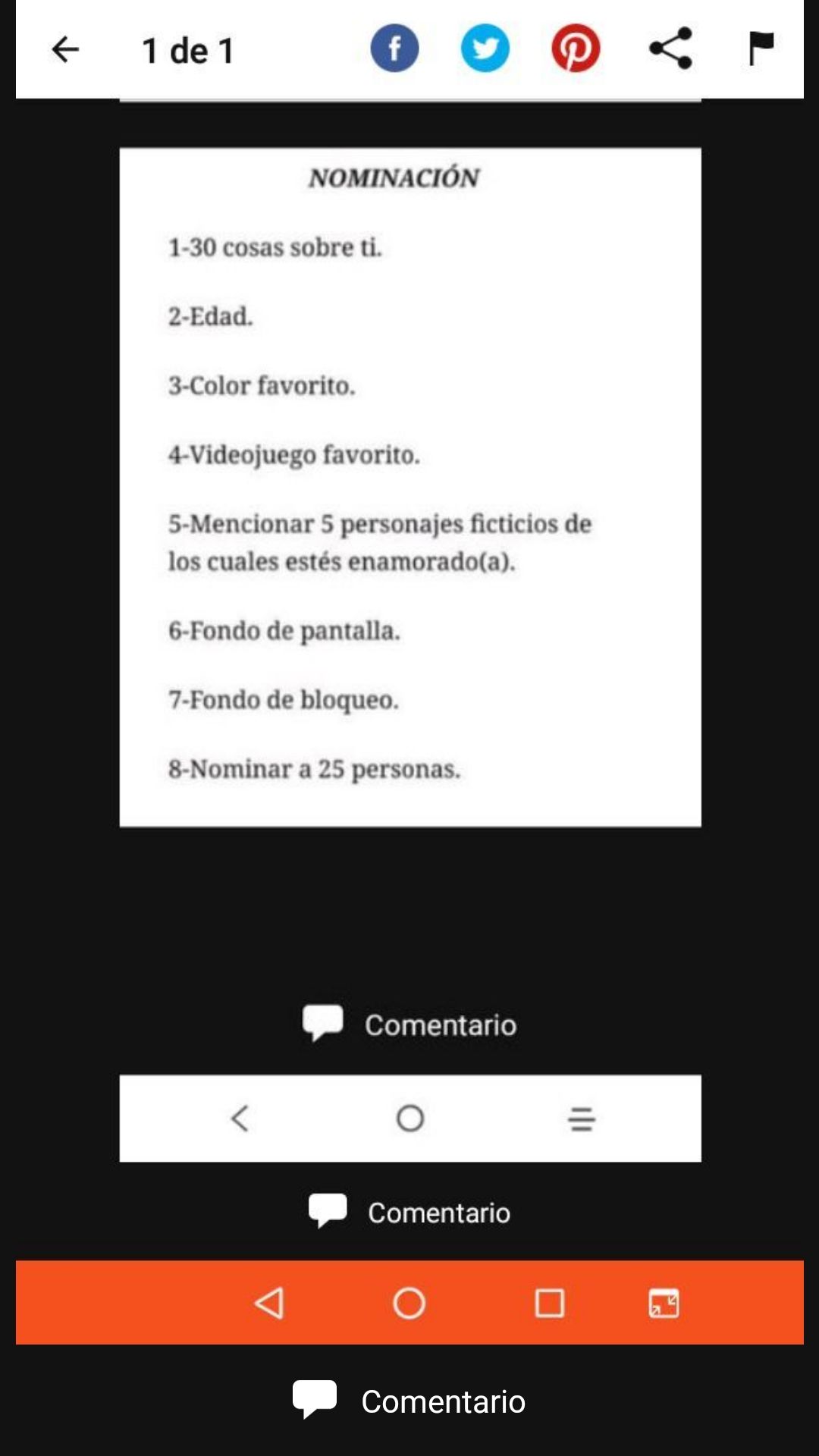Pin this image to Pinterest
Viewport: 819px width, 1456px height.
point(576,49)
